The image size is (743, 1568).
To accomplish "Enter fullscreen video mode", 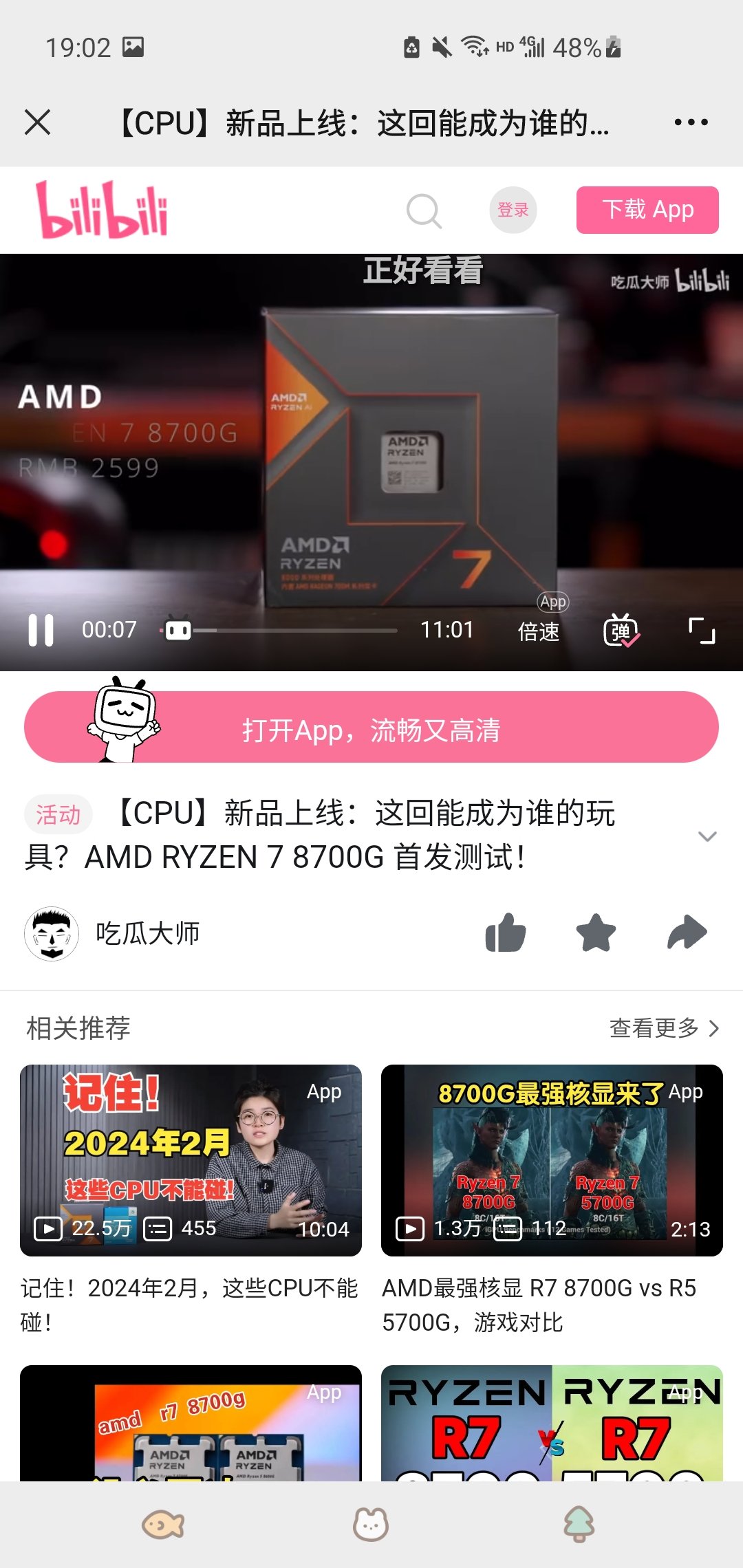I will [x=702, y=631].
